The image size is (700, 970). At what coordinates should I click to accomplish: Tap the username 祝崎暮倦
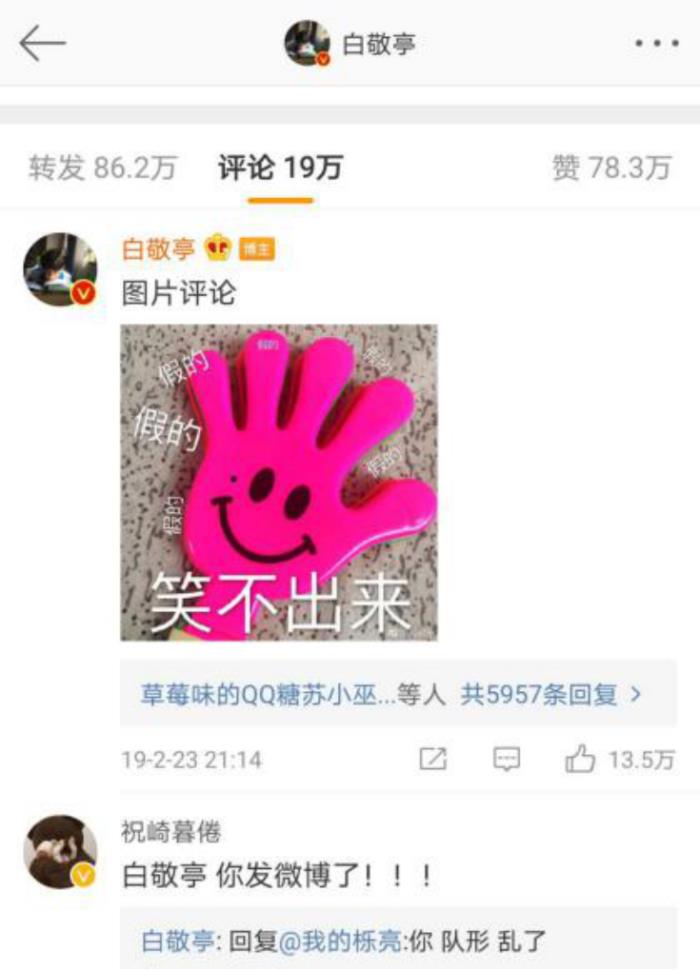pyautogui.click(x=171, y=832)
